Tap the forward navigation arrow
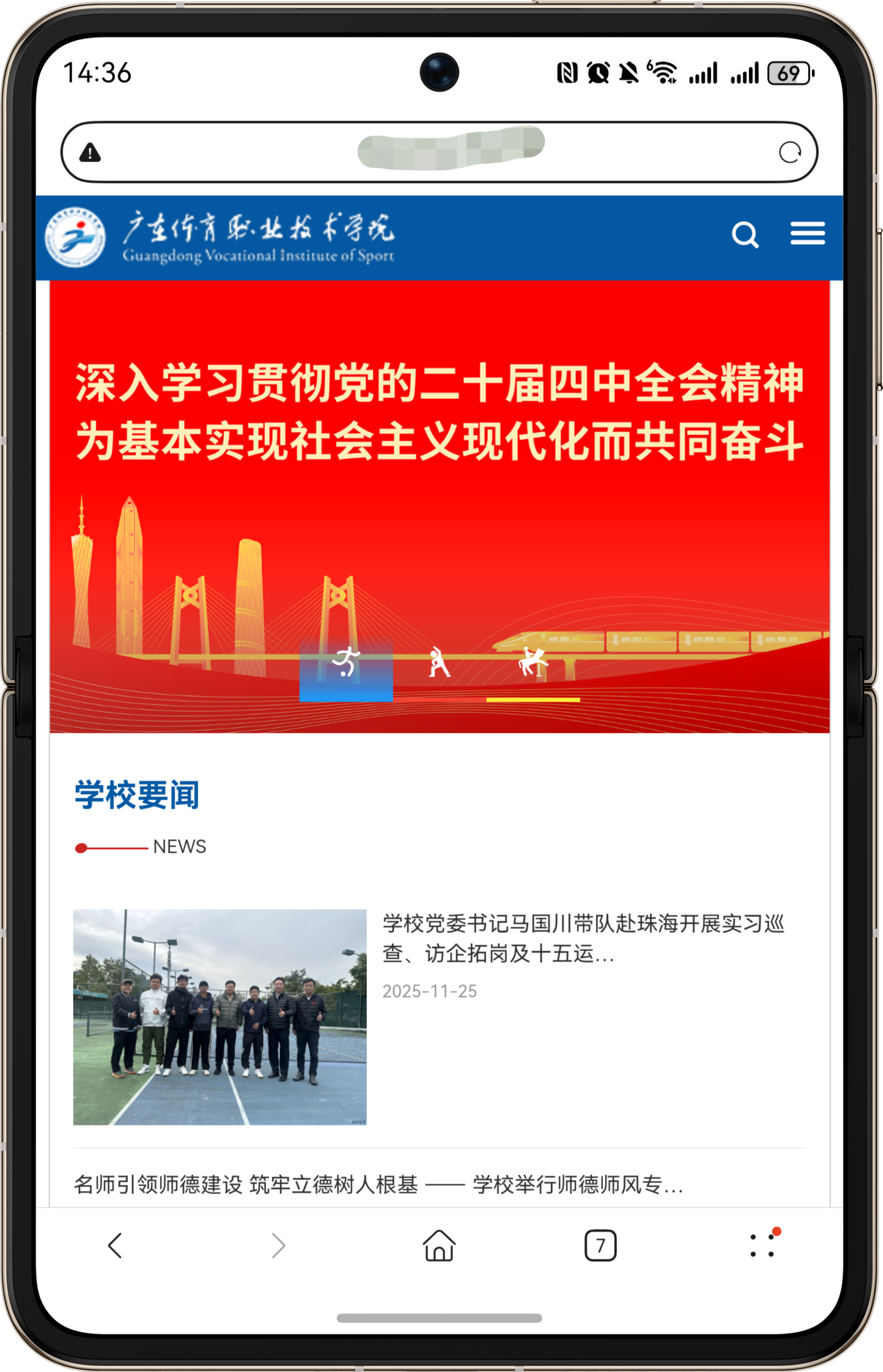This screenshot has width=883, height=1372. tap(278, 1245)
